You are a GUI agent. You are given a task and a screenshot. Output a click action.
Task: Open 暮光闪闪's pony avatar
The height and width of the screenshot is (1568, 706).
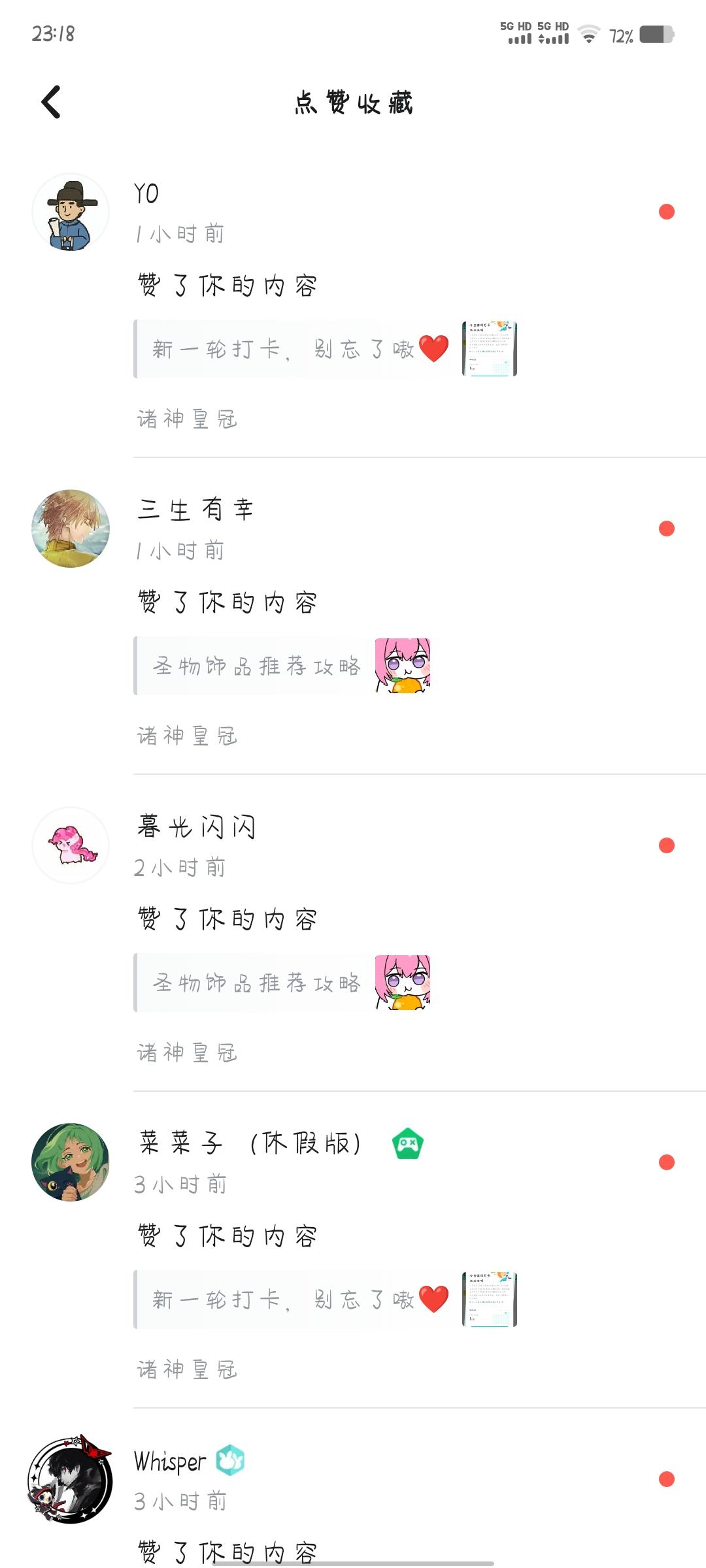pos(70,845)
